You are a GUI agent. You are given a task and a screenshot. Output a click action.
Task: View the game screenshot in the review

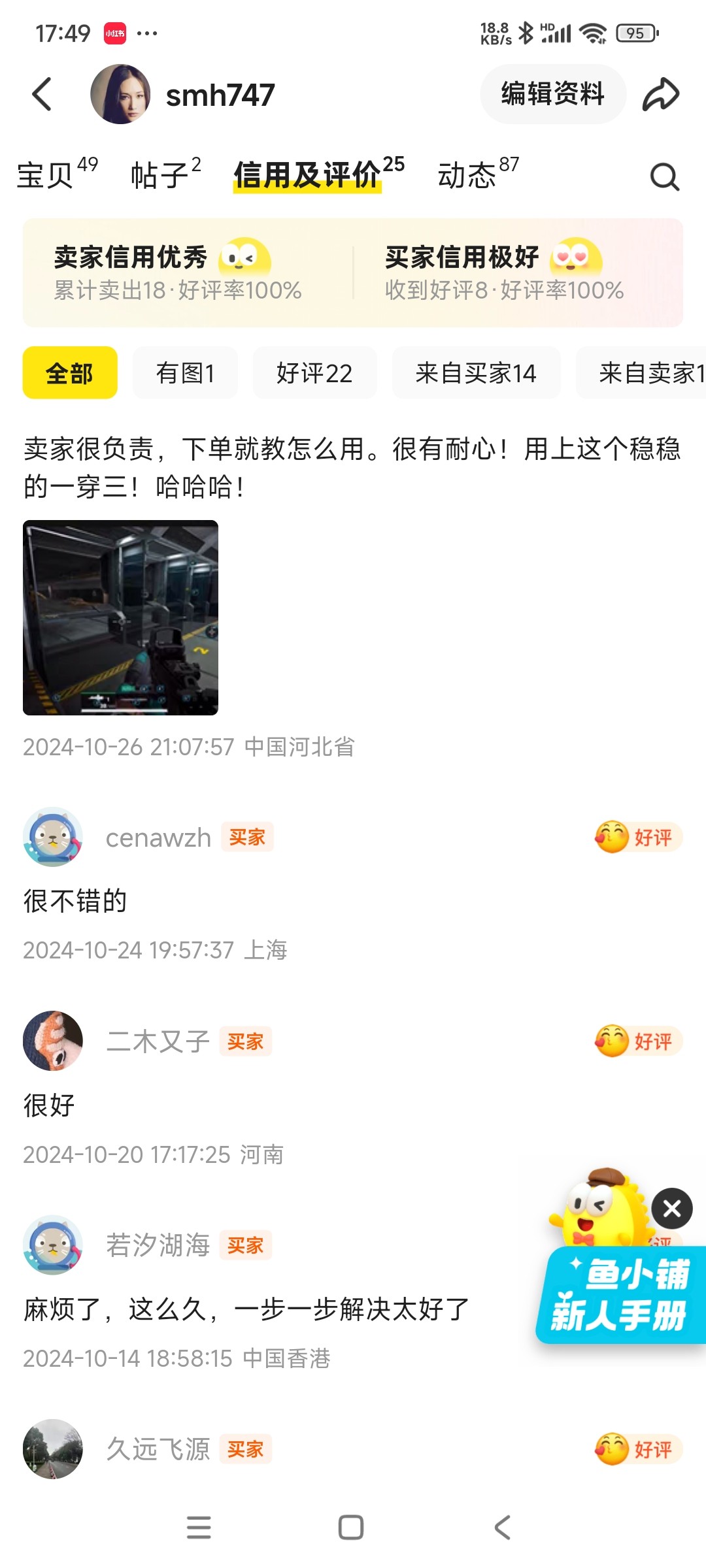(x=120, y=617)
